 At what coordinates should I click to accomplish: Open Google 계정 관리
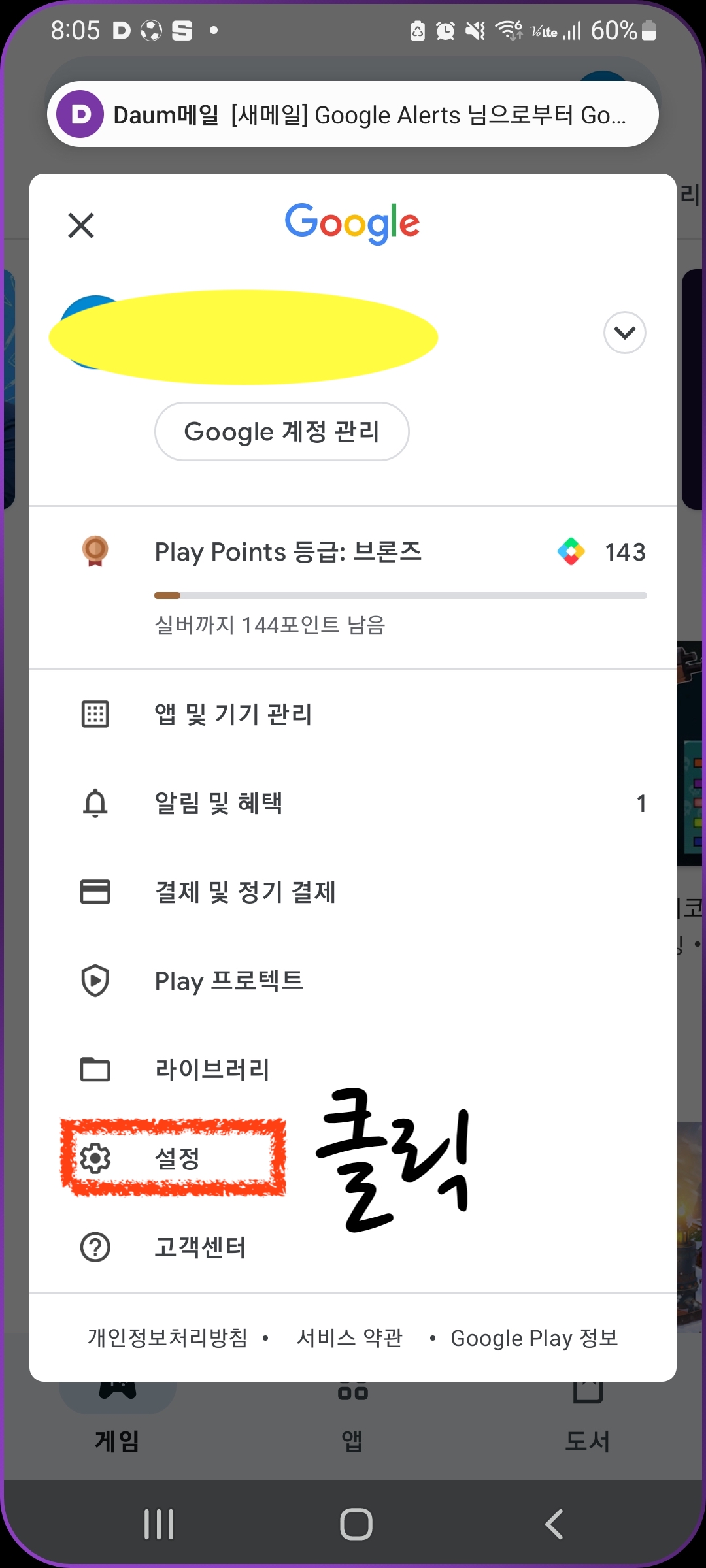click(x=282, y=431)
